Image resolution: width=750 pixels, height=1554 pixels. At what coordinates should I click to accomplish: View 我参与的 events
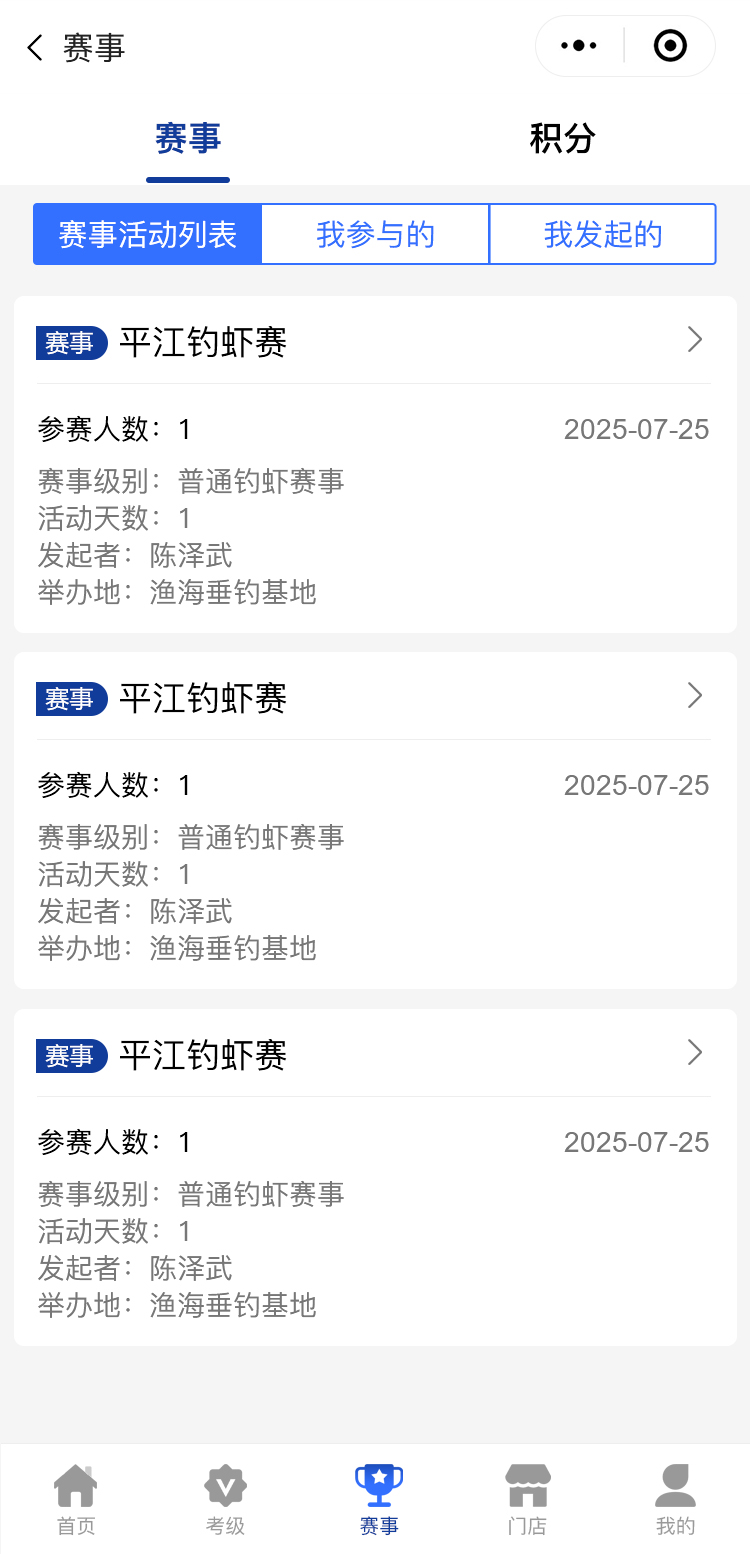(x=375, y=235)
